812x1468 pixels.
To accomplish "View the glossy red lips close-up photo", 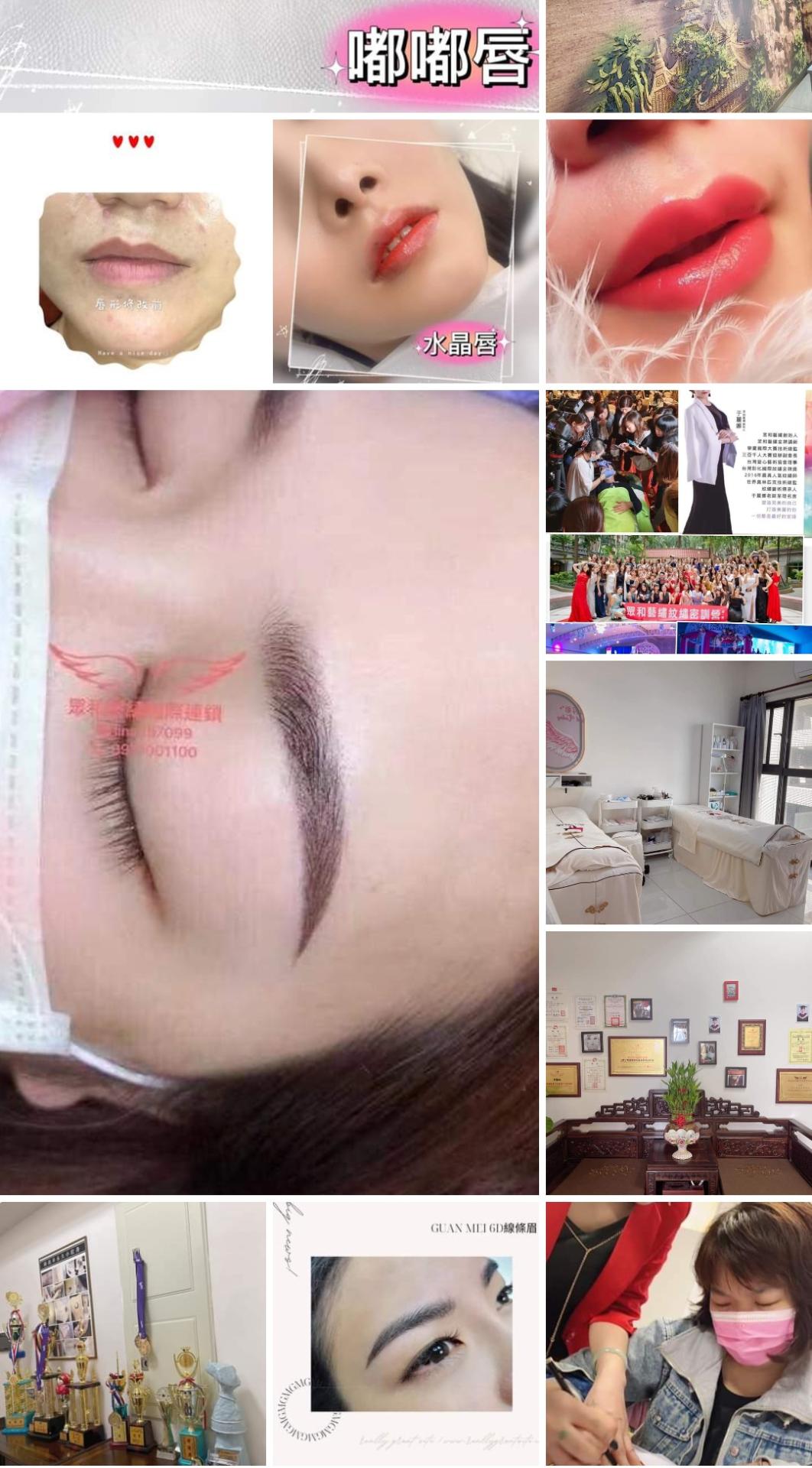I will point(679,251).
